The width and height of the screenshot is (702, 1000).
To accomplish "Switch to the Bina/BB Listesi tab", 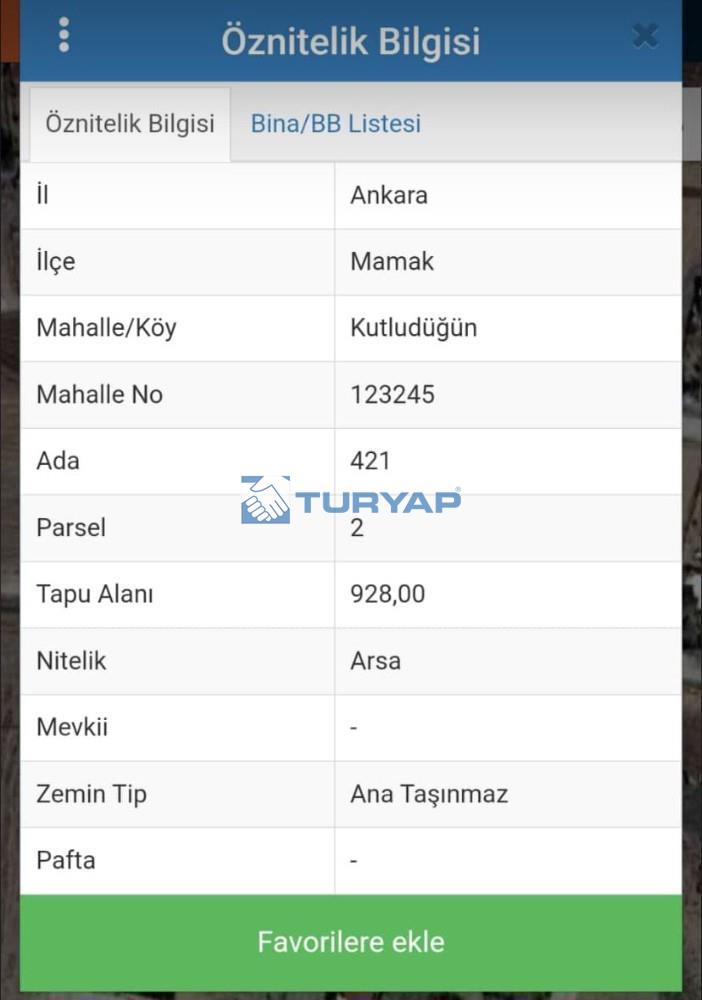I will tap(335, 124).
